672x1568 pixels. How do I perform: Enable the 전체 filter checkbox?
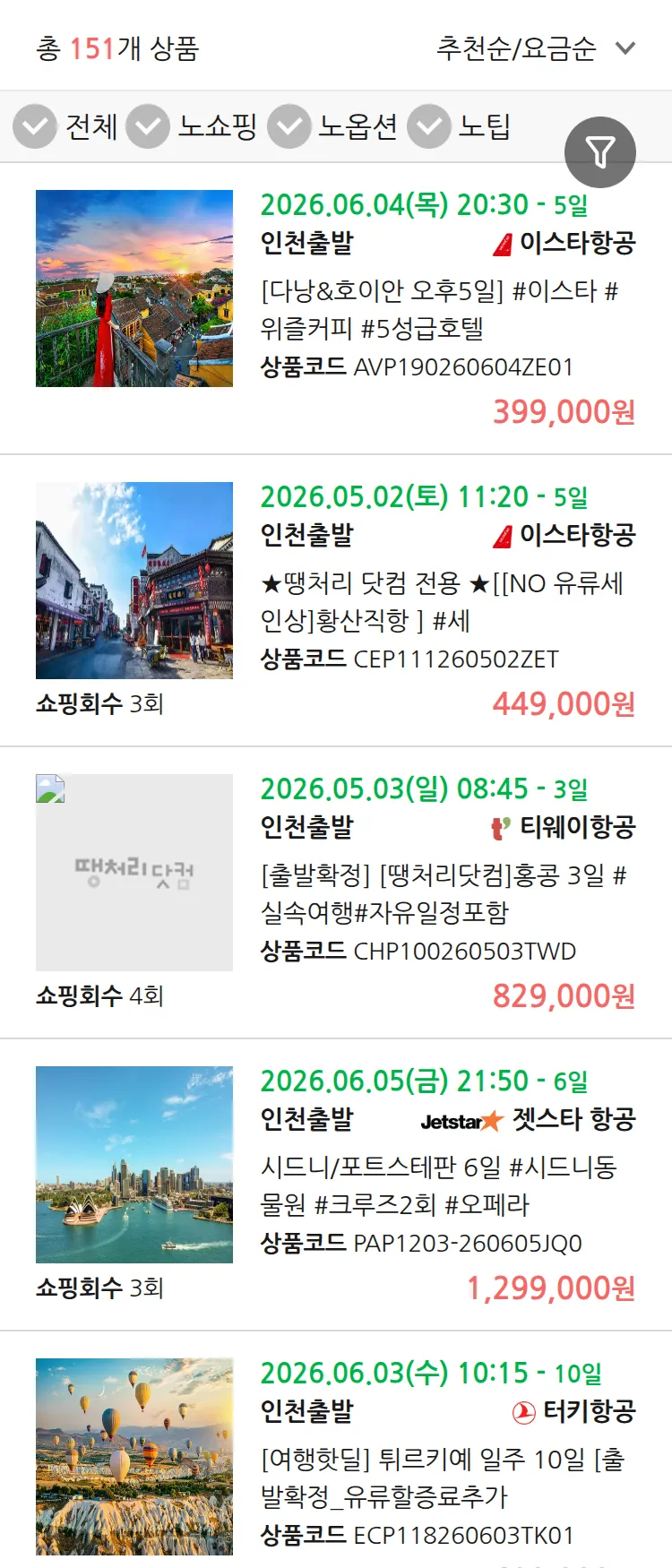(x=34, y=126)
